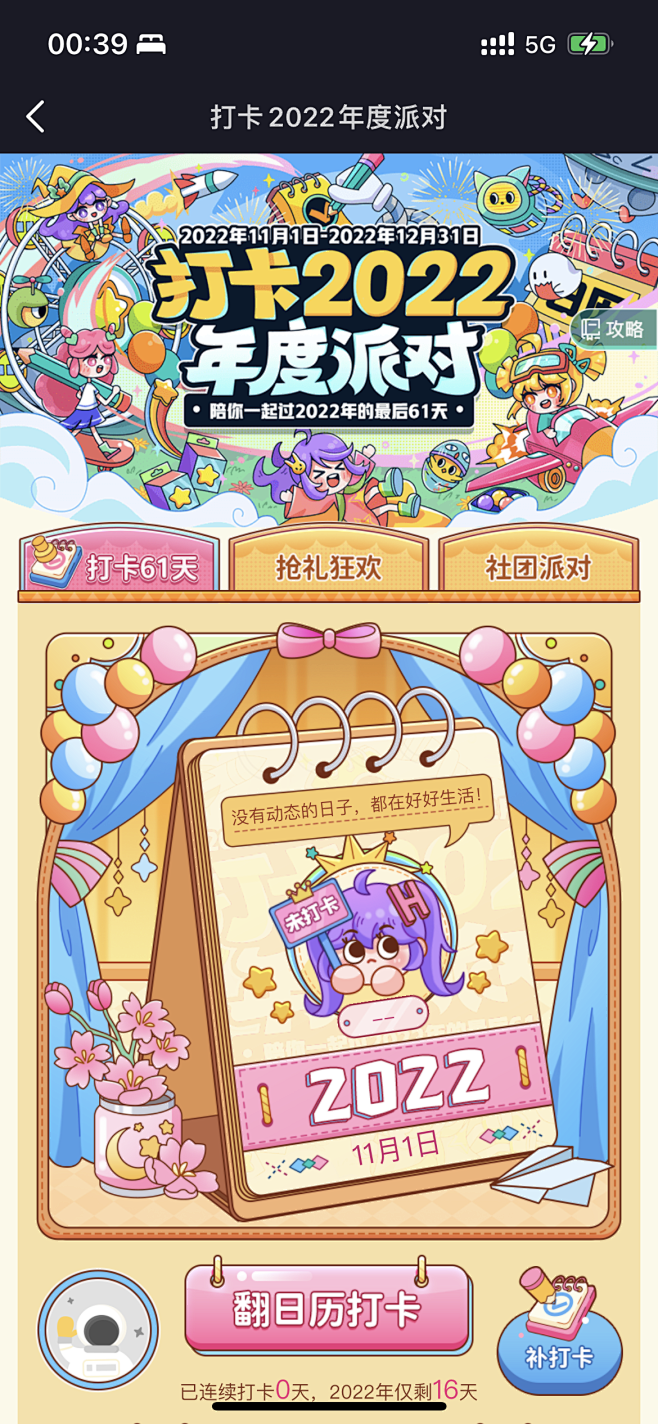658x1424 pixels.
Task: Open the 社团派对 tab
Action: (538, 567)
